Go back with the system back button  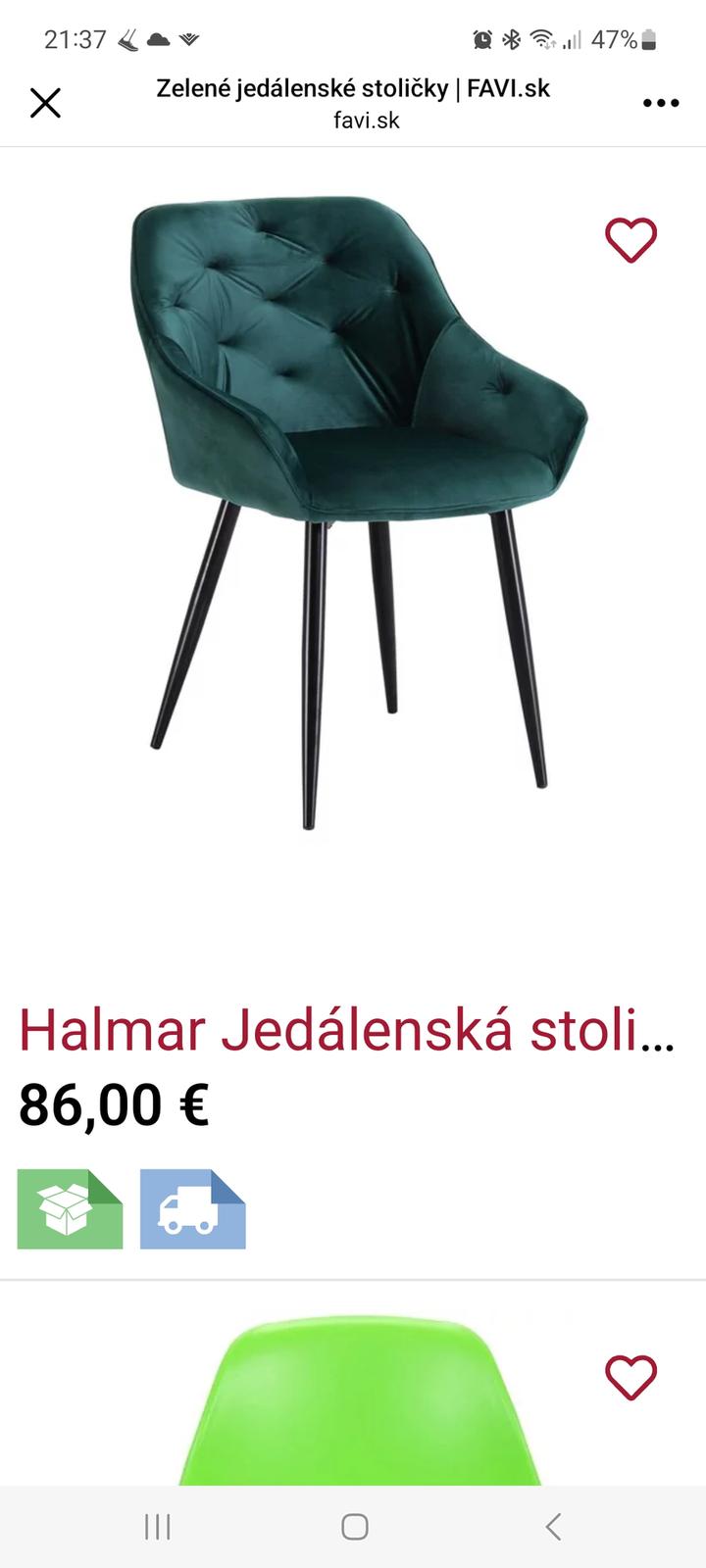553,1527
